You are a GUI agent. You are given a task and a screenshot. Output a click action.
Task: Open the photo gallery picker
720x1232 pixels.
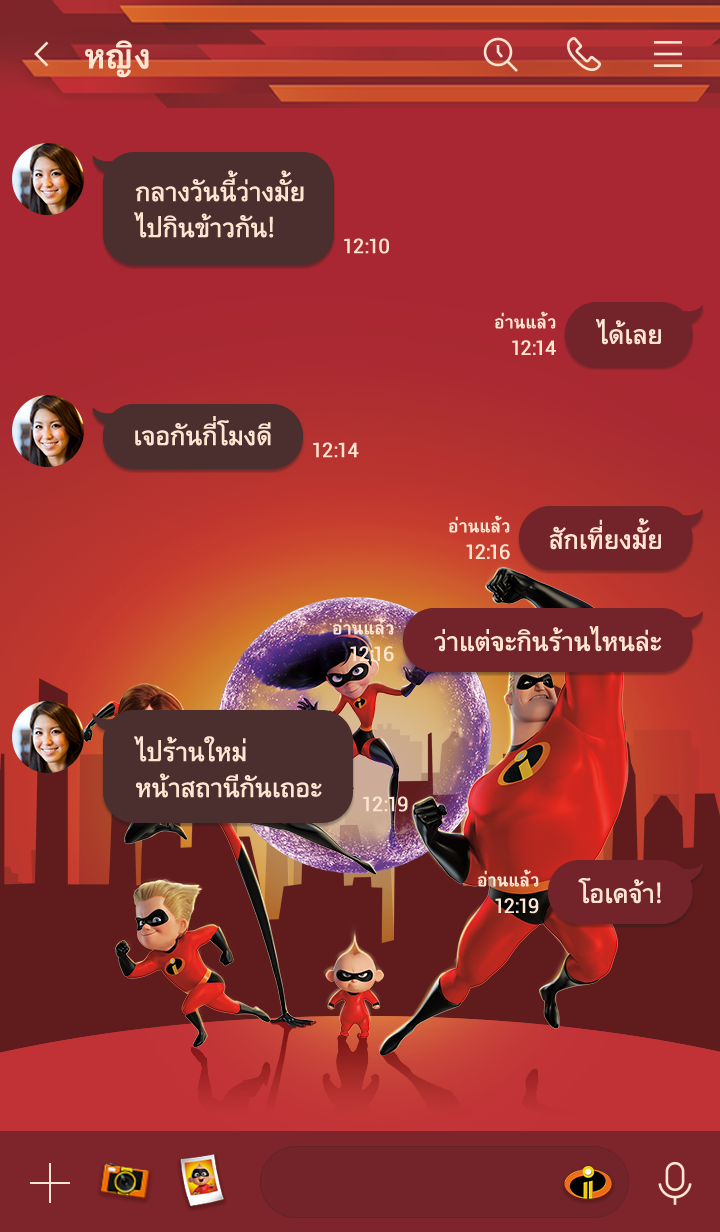(201, 1181)
